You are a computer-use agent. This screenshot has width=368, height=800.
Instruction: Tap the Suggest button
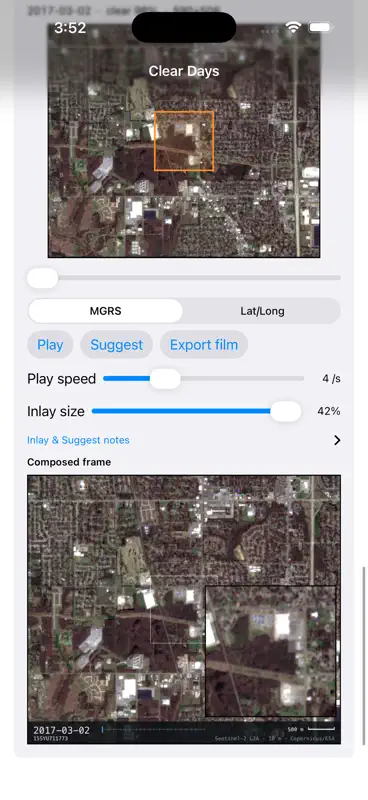(x=116, y=344)
